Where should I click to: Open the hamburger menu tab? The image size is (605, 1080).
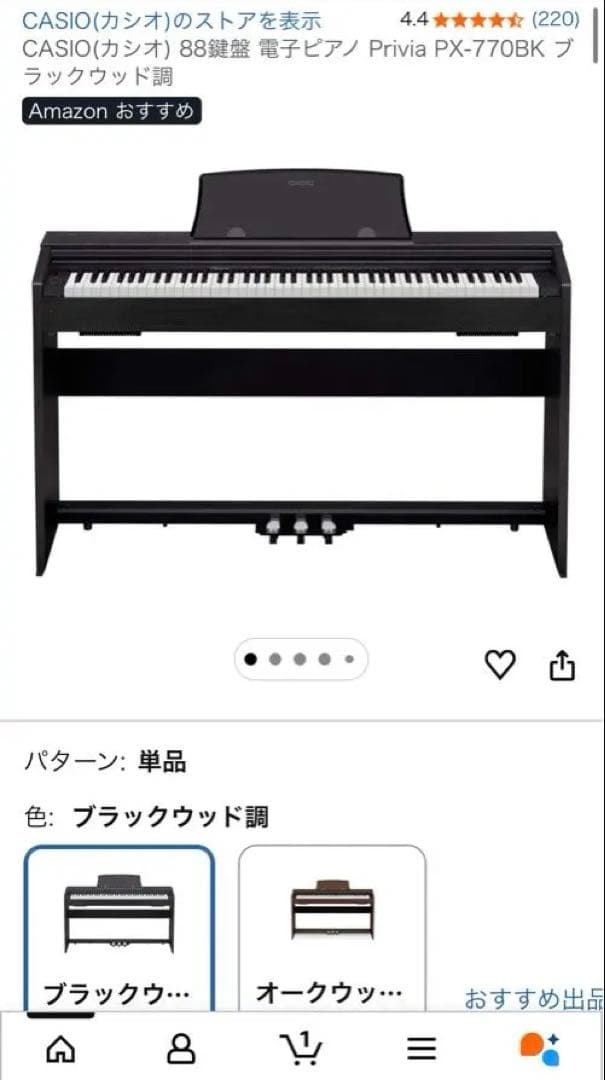[422, 1048]
